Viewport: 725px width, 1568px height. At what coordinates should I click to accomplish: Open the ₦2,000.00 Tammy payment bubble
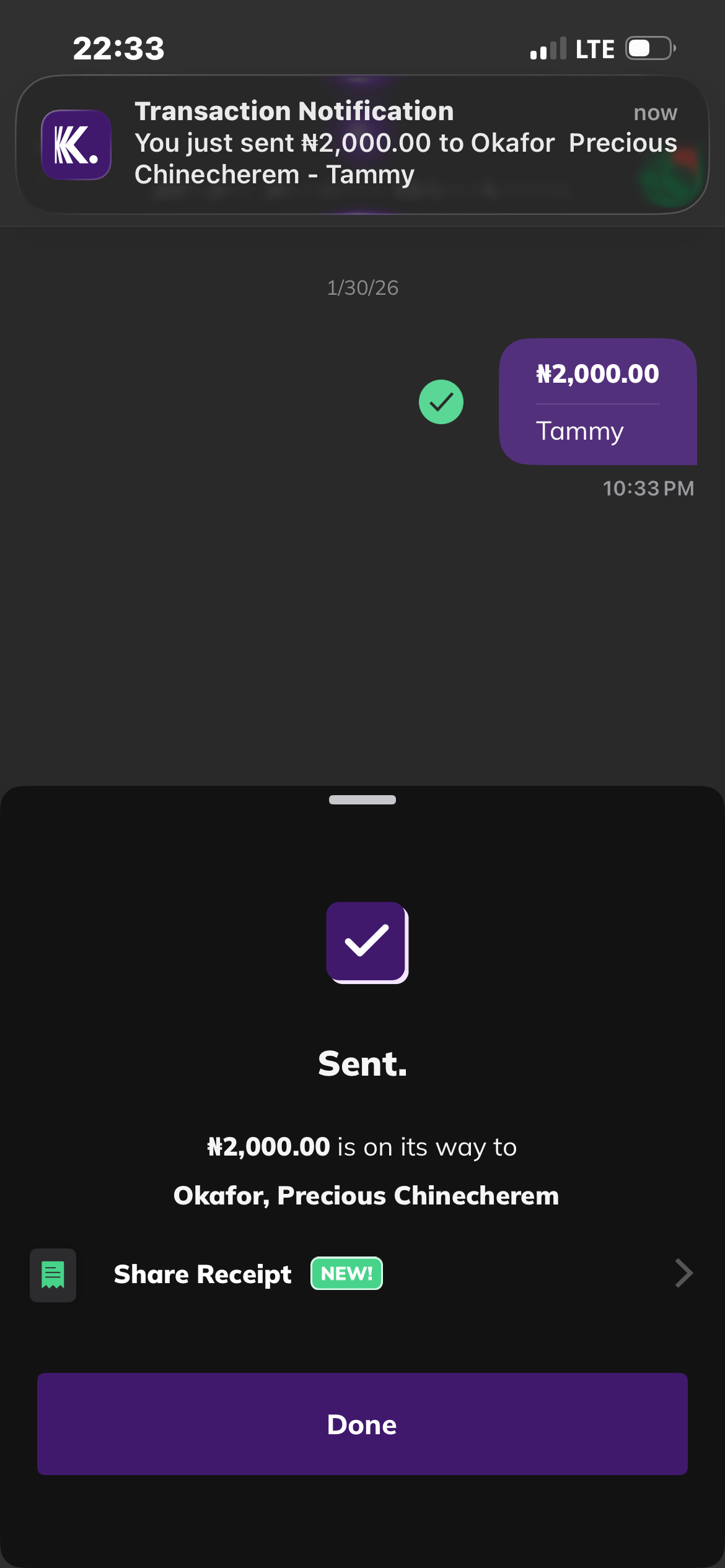597,401
